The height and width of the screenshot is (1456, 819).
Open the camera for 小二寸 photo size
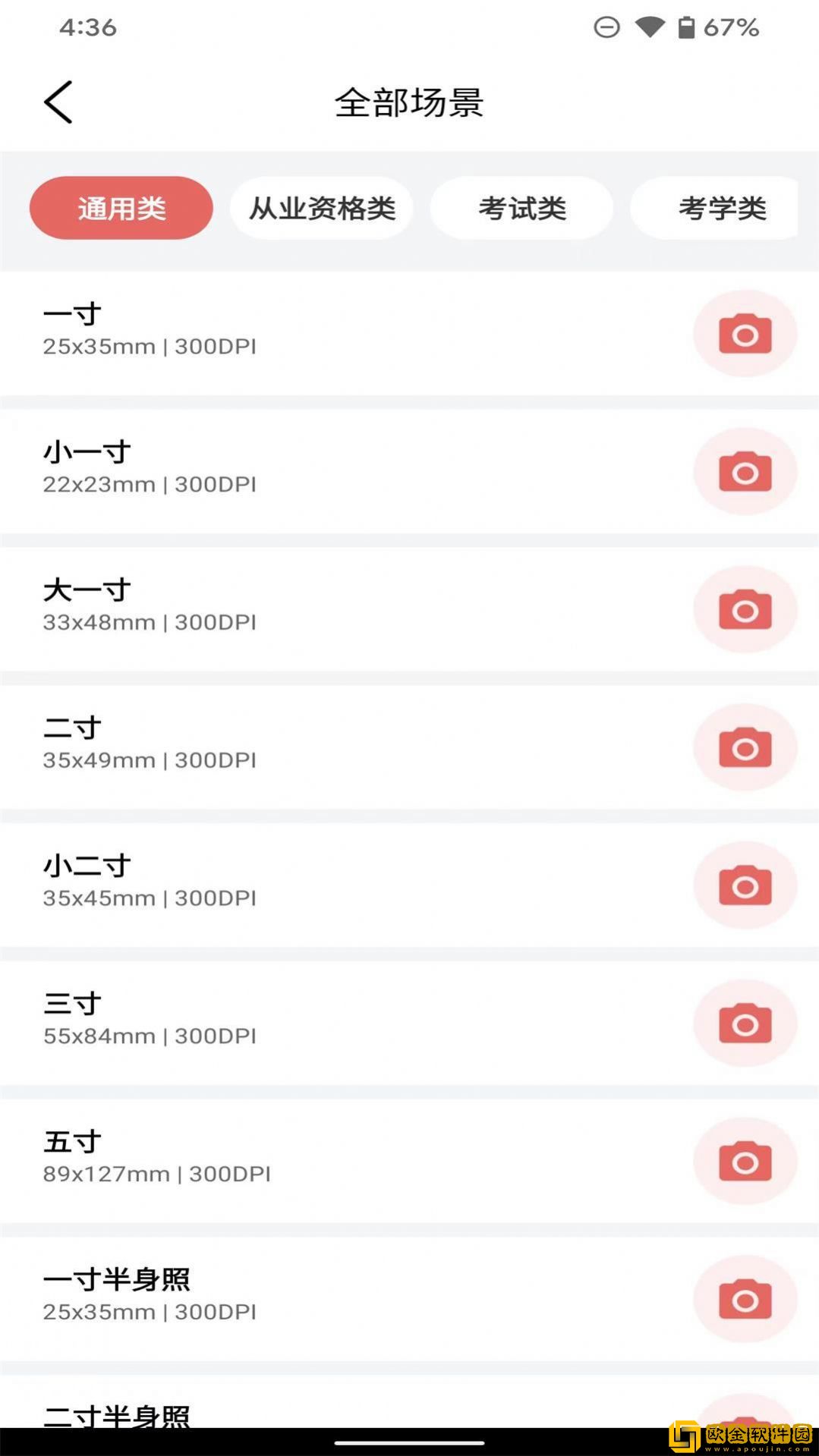745,885
